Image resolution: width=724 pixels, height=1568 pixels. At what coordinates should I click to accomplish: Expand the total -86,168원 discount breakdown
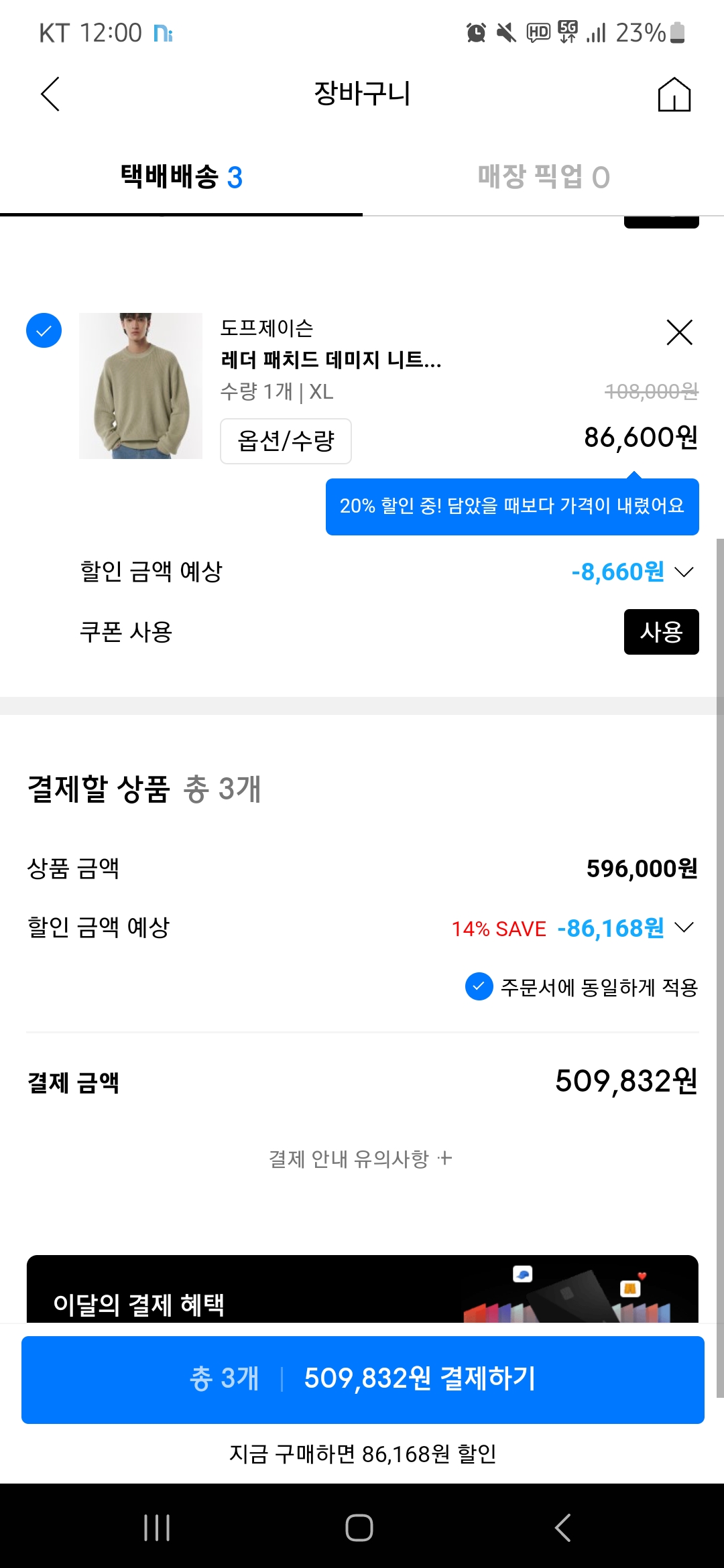(x=684, y=928)
